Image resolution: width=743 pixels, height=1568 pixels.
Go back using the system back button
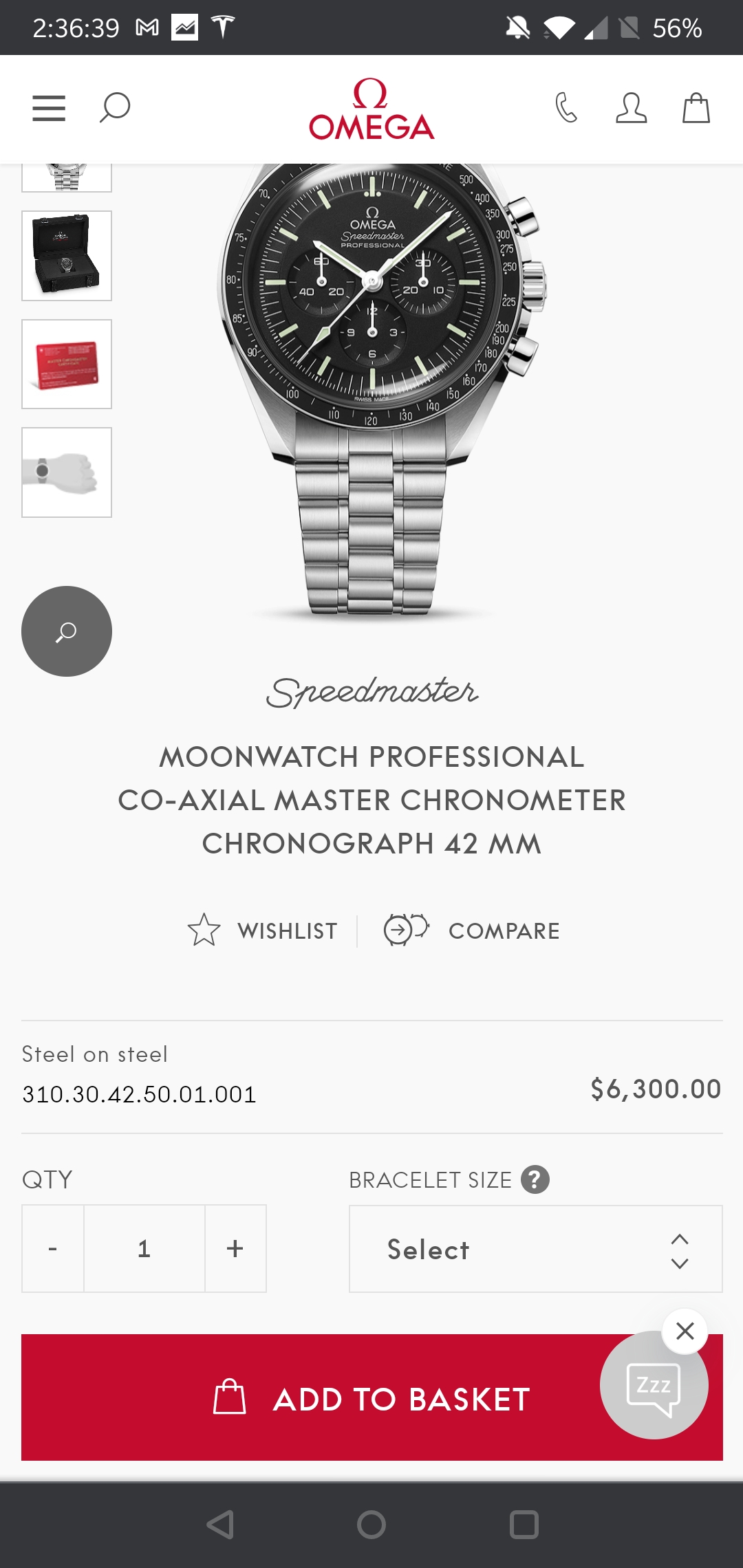pyautogui.click(x=220, y=1525)
